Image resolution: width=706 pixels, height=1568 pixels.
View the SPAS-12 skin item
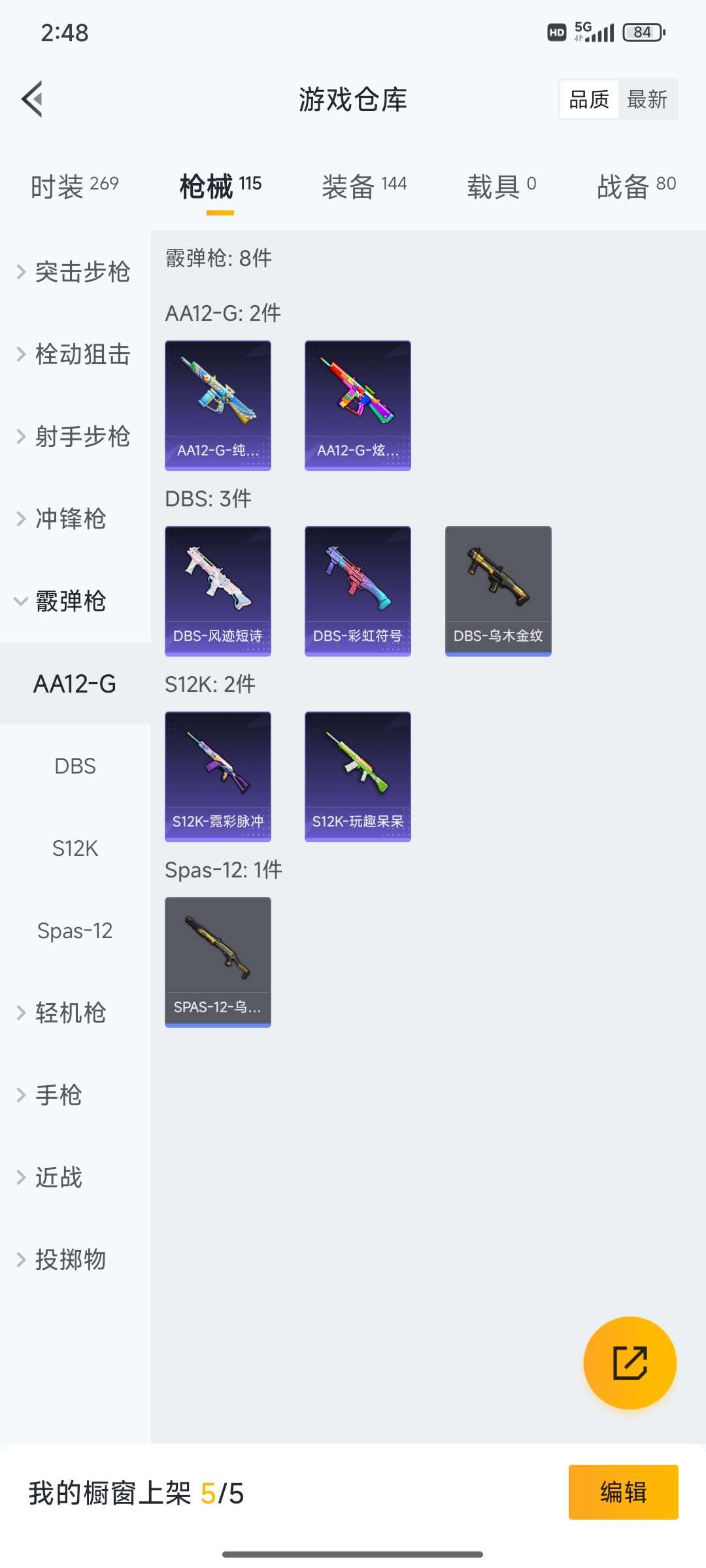pyautogui.click(x=218, y=962)
